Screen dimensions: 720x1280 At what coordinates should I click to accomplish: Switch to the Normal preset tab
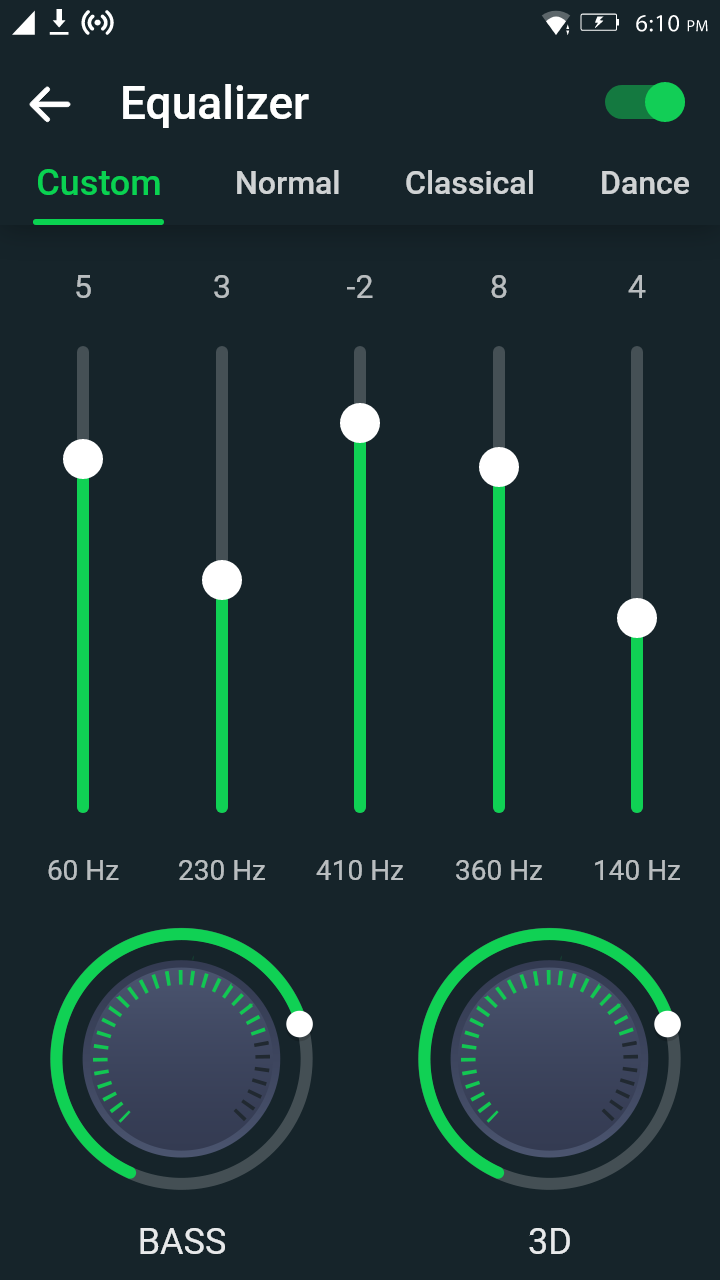click(287, 183)
